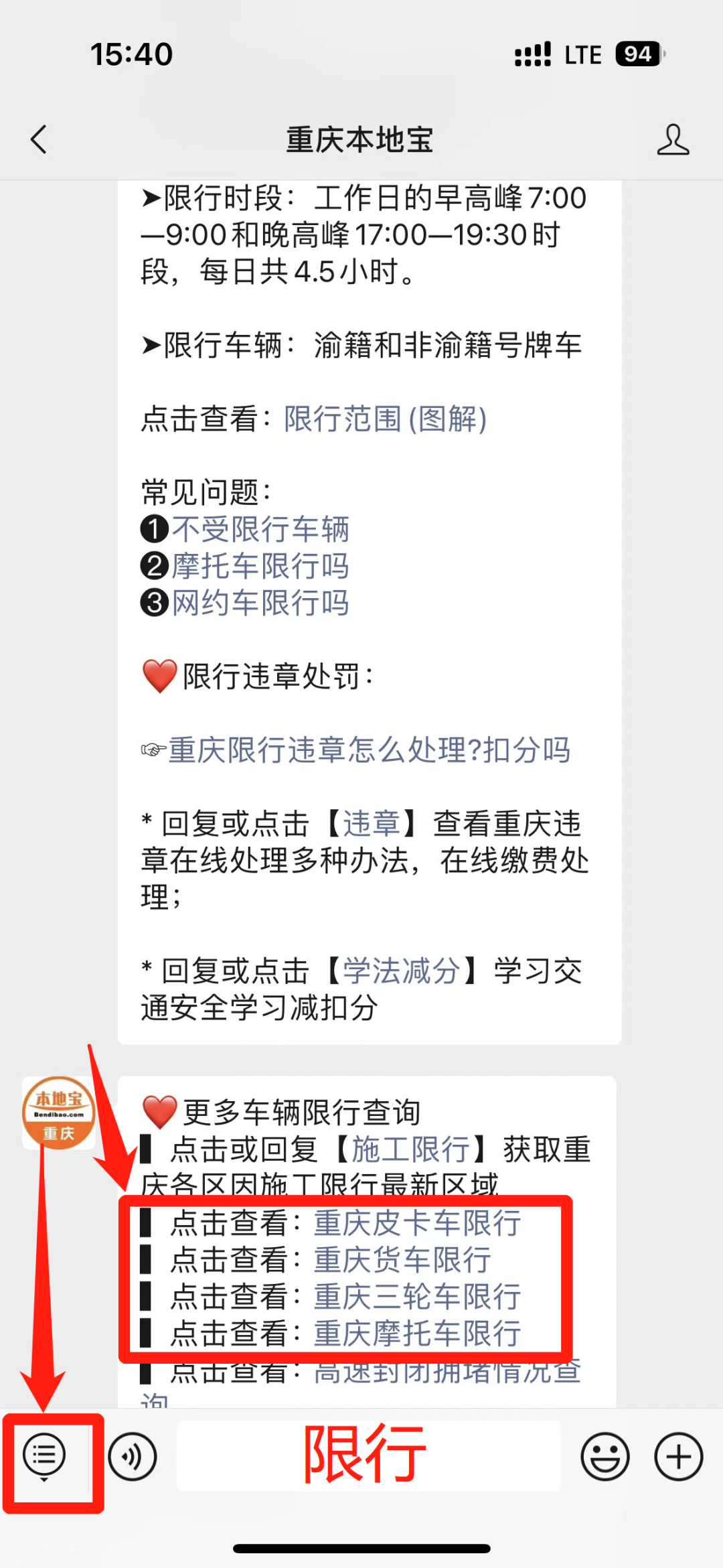Open the emoji picker
The width and height of the screenshot is (723, 1568).
pos(606,1455)
